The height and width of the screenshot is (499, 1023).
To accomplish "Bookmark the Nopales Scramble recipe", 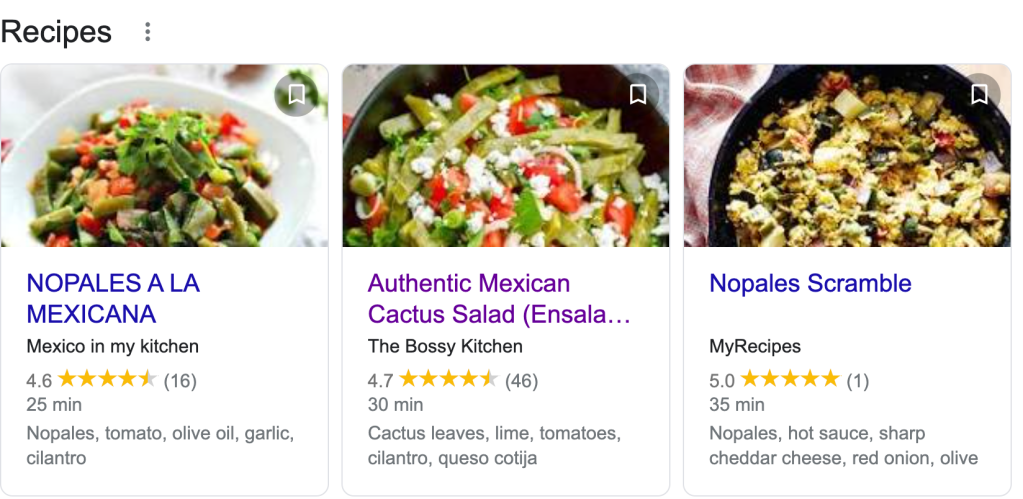I will click(979, 95).
